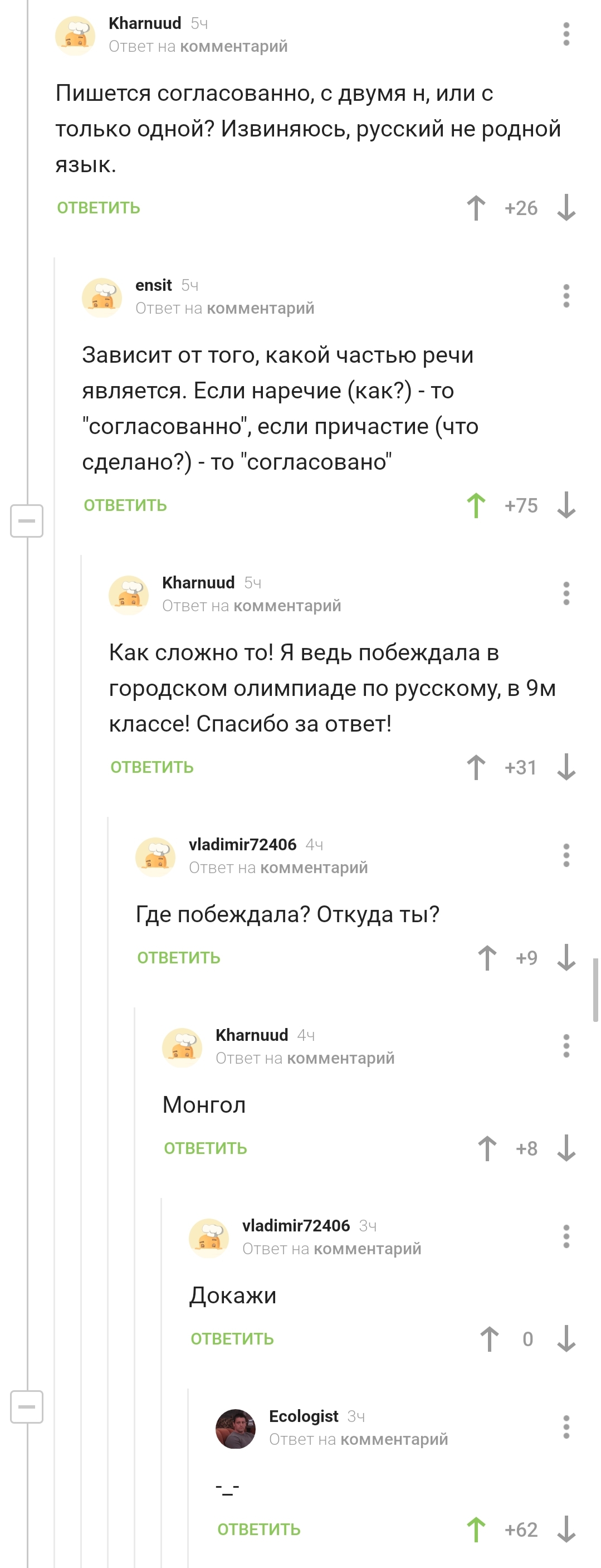Downvote Ecologist's +62 comment

pos(566,1529)
